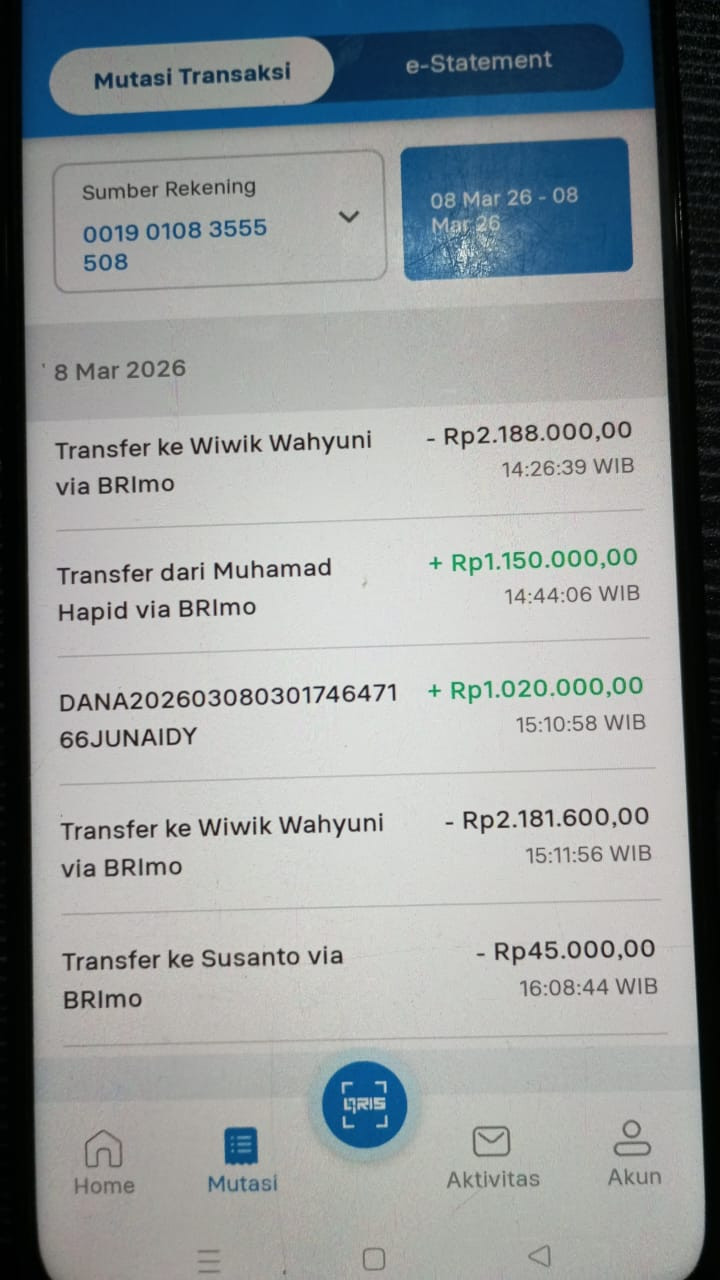Image resolution: width=720 pixels, height=1280 pixels.
Task: Open the Rp2.181.600,00 transfer to Wiwik Wahyuni
Action: 357,846
